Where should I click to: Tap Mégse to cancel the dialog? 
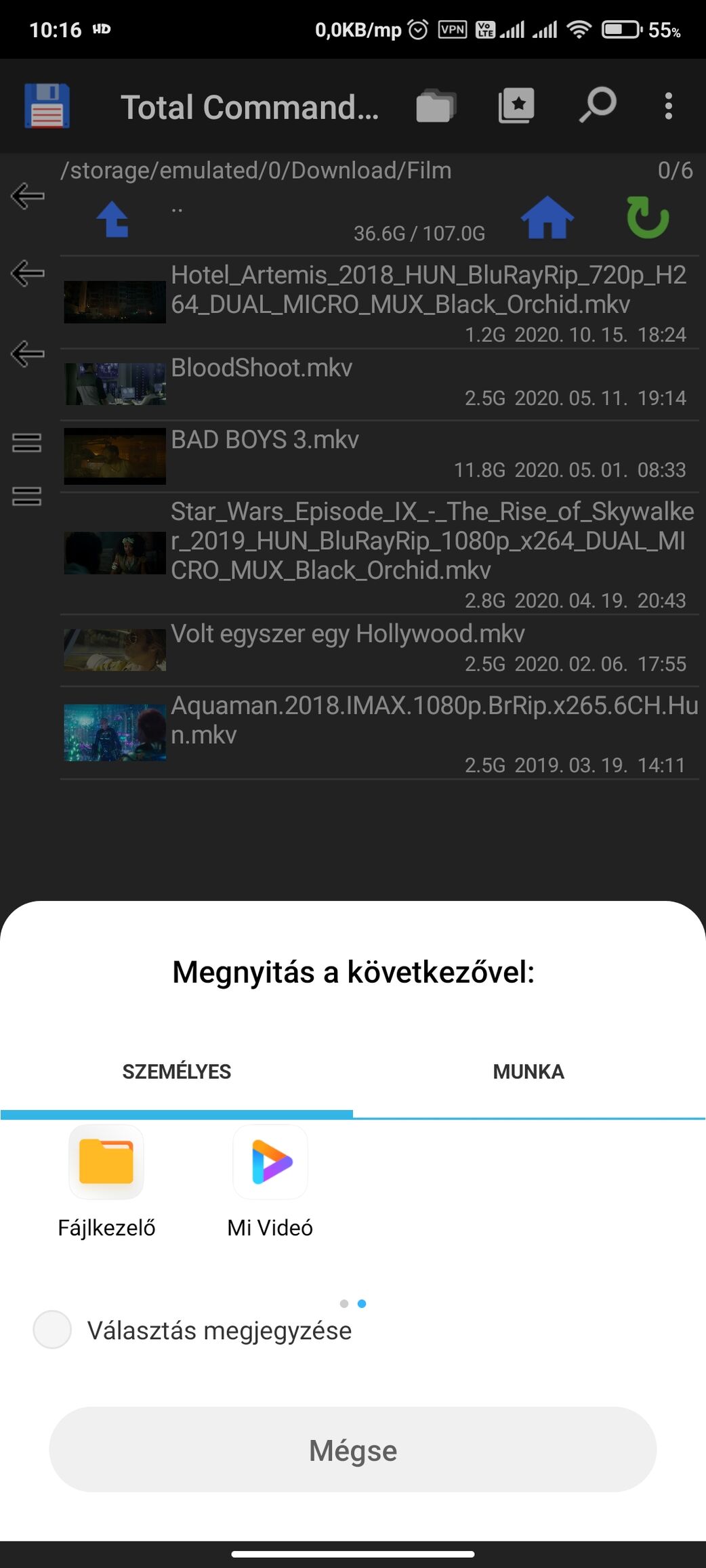[x=353, y=1449]
